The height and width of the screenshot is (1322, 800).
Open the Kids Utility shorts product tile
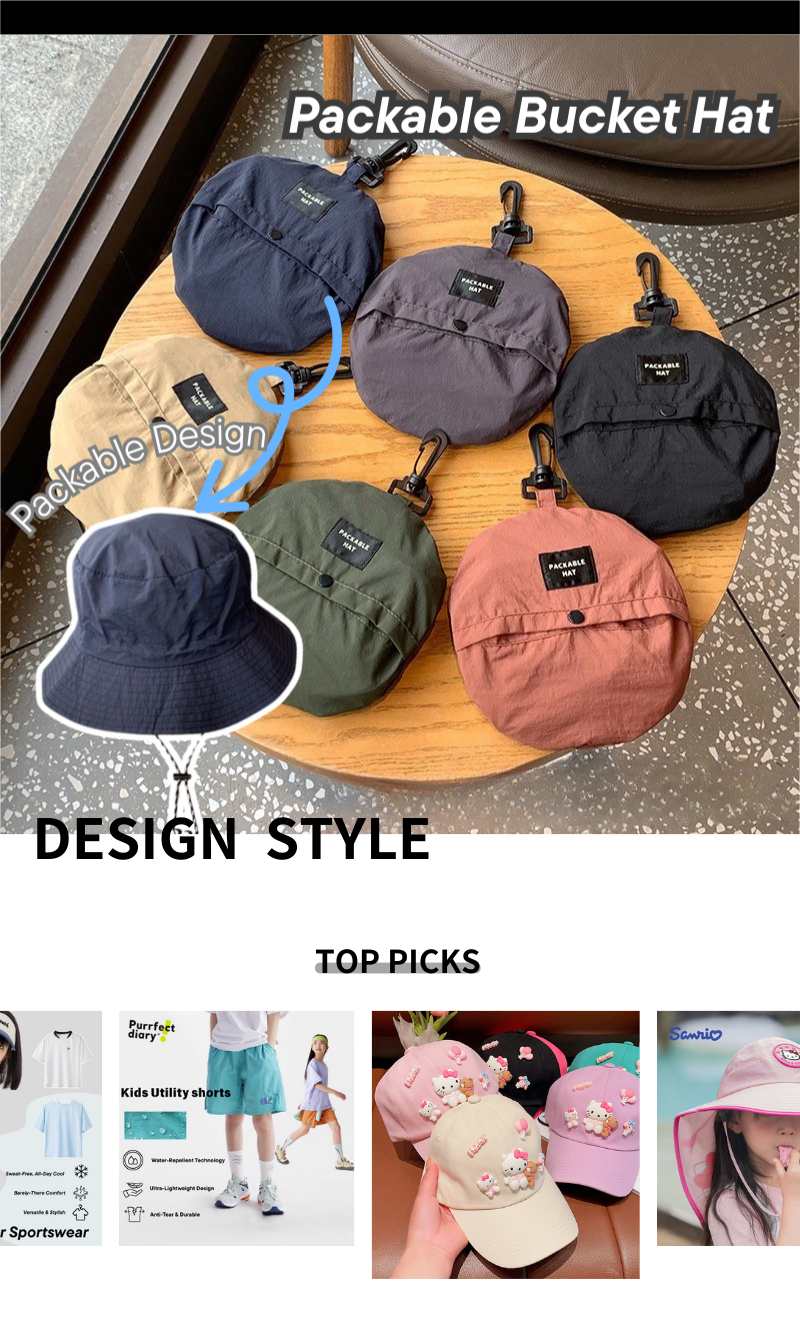pos(236,1128)
